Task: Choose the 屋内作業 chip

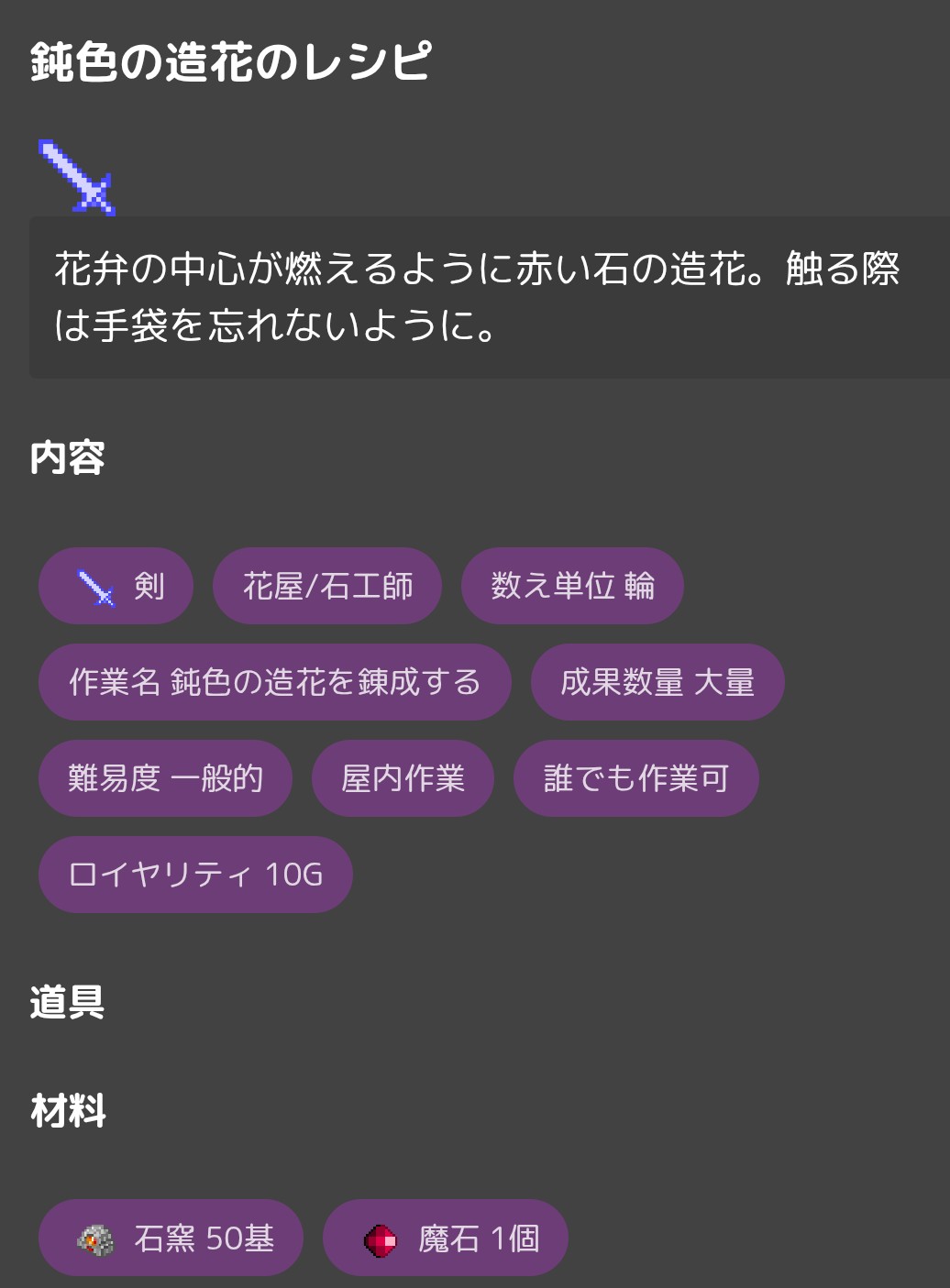Action: (x=403, y=778)
